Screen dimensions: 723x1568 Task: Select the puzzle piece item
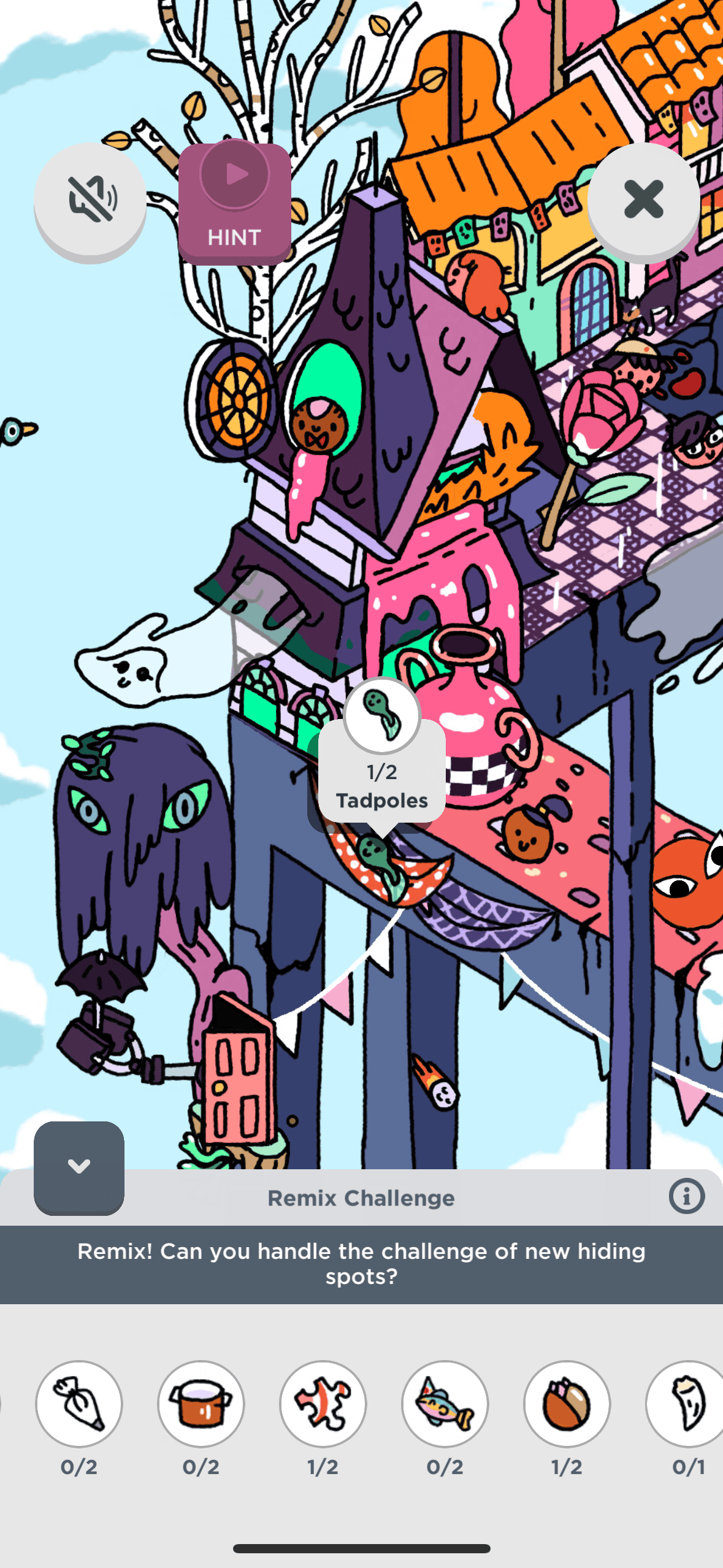[323, 1404]
